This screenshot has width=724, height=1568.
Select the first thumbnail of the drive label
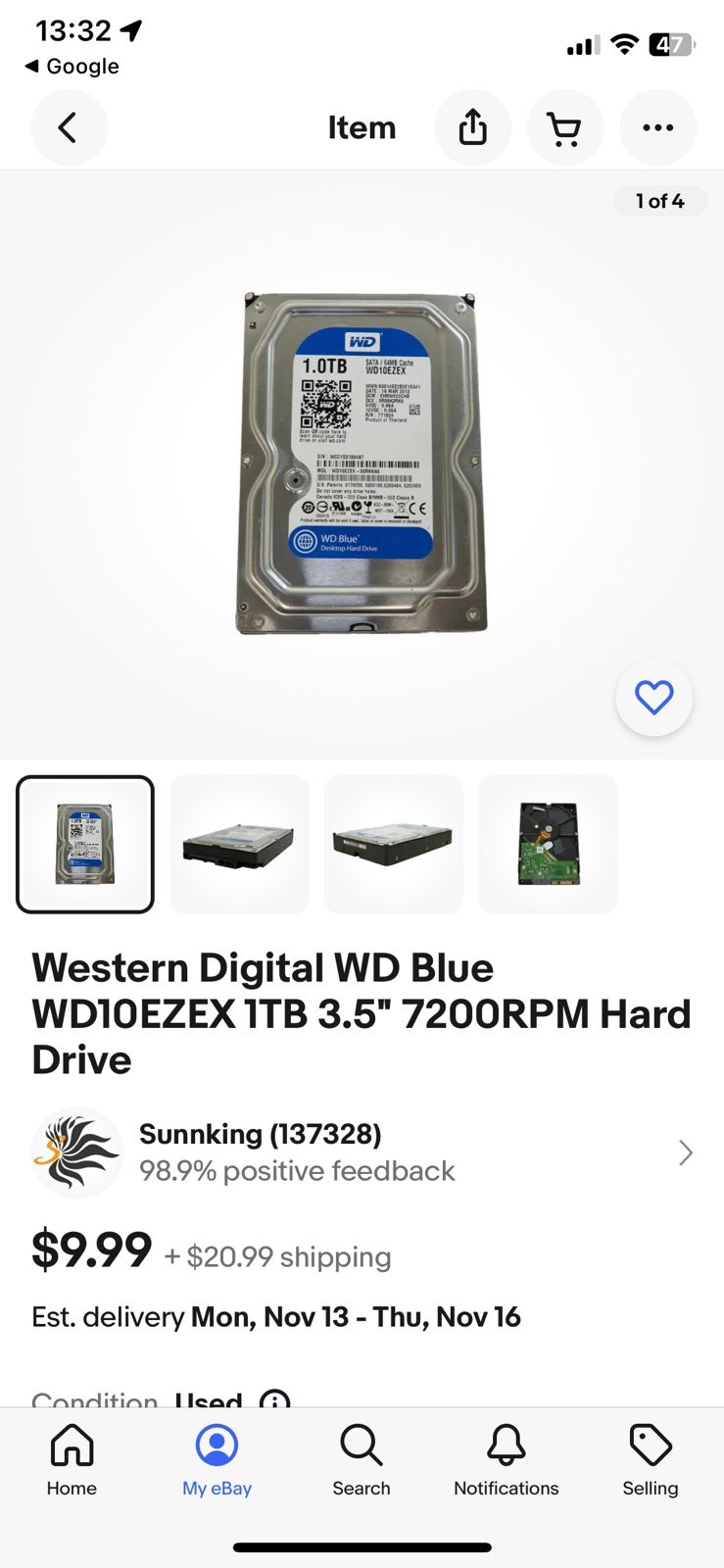tap(85, 844)
